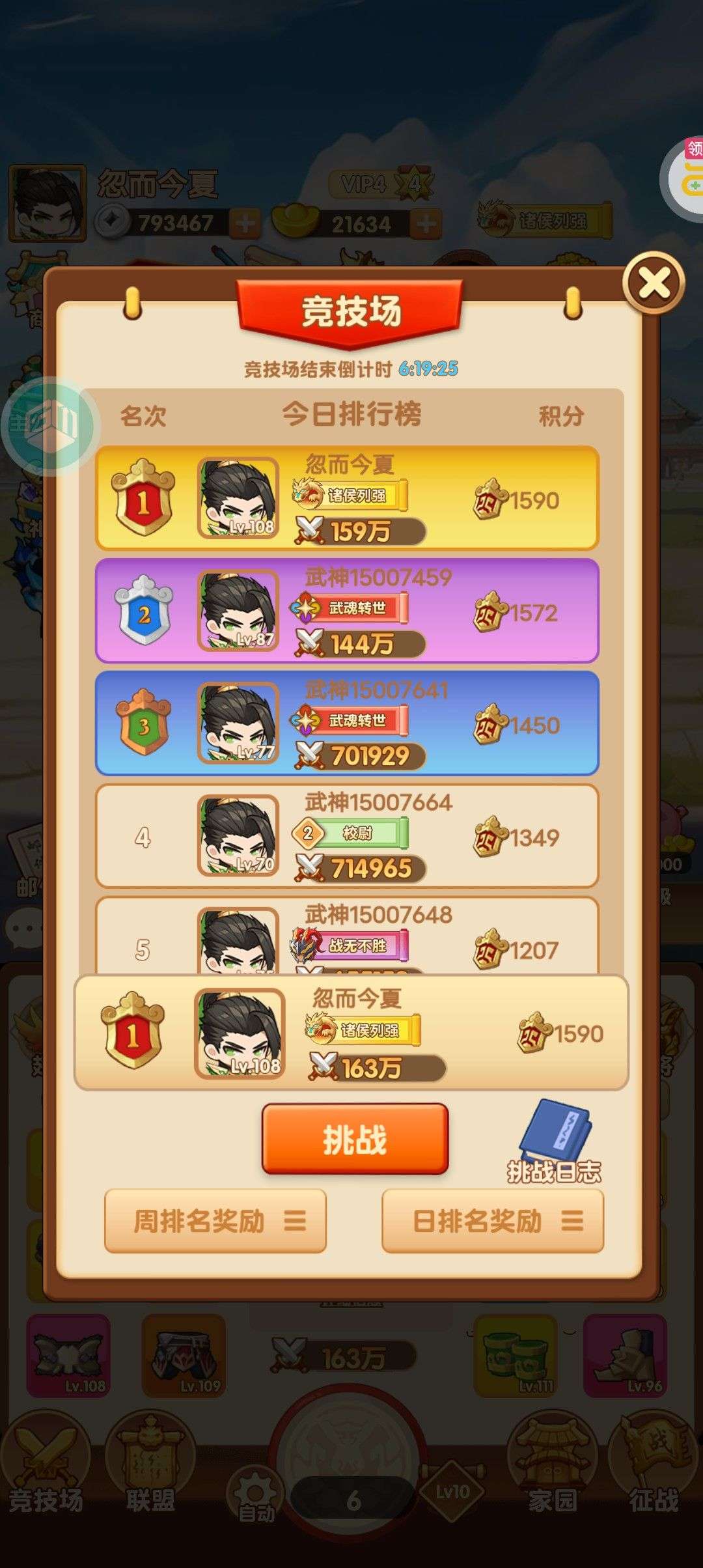View 日排名奖励 daily ranking rewards
Viewport: 703px width, 1568px height.
493,1221
